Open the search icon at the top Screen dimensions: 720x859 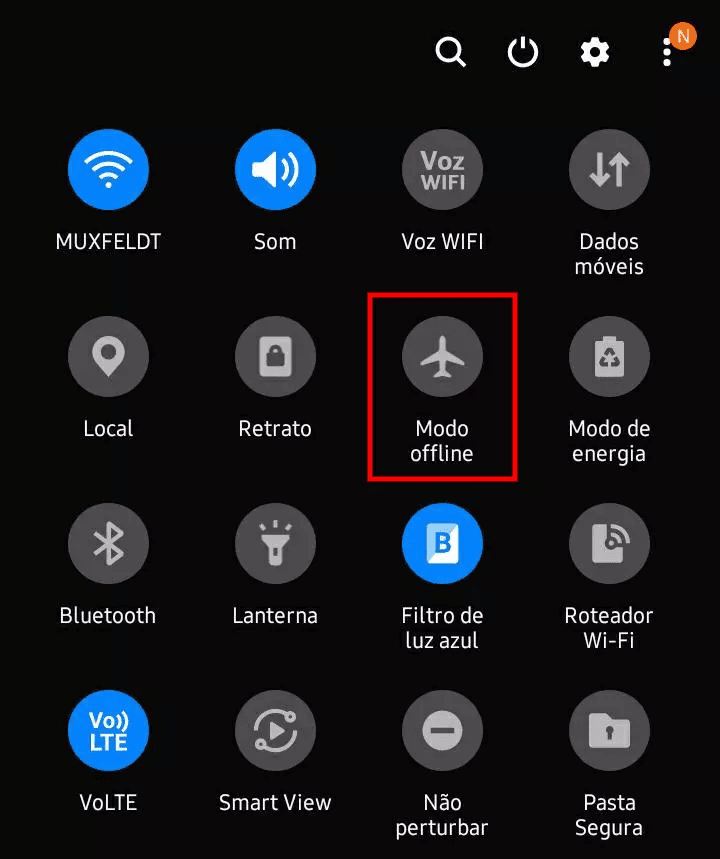point(450,52)
